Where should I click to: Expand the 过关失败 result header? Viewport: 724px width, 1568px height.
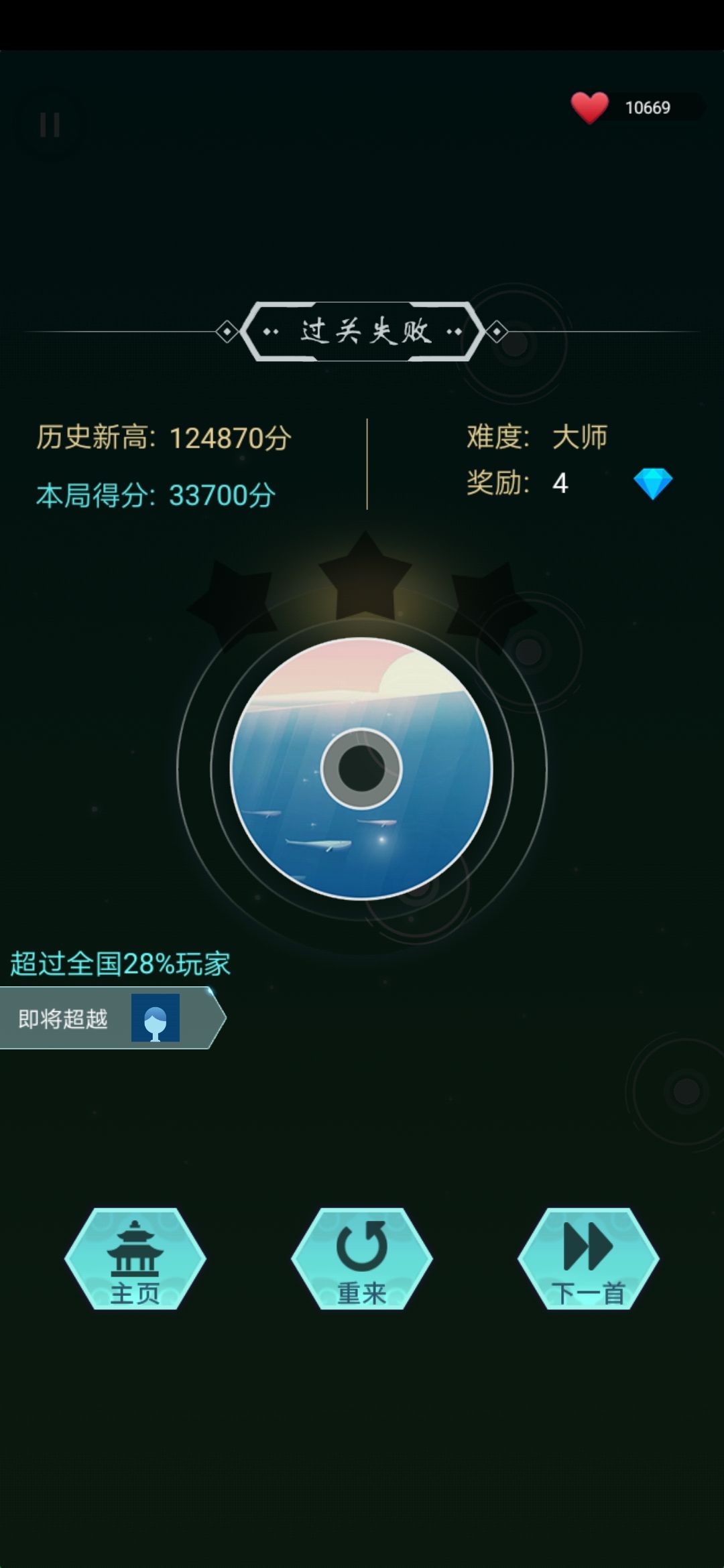(362, 332)
